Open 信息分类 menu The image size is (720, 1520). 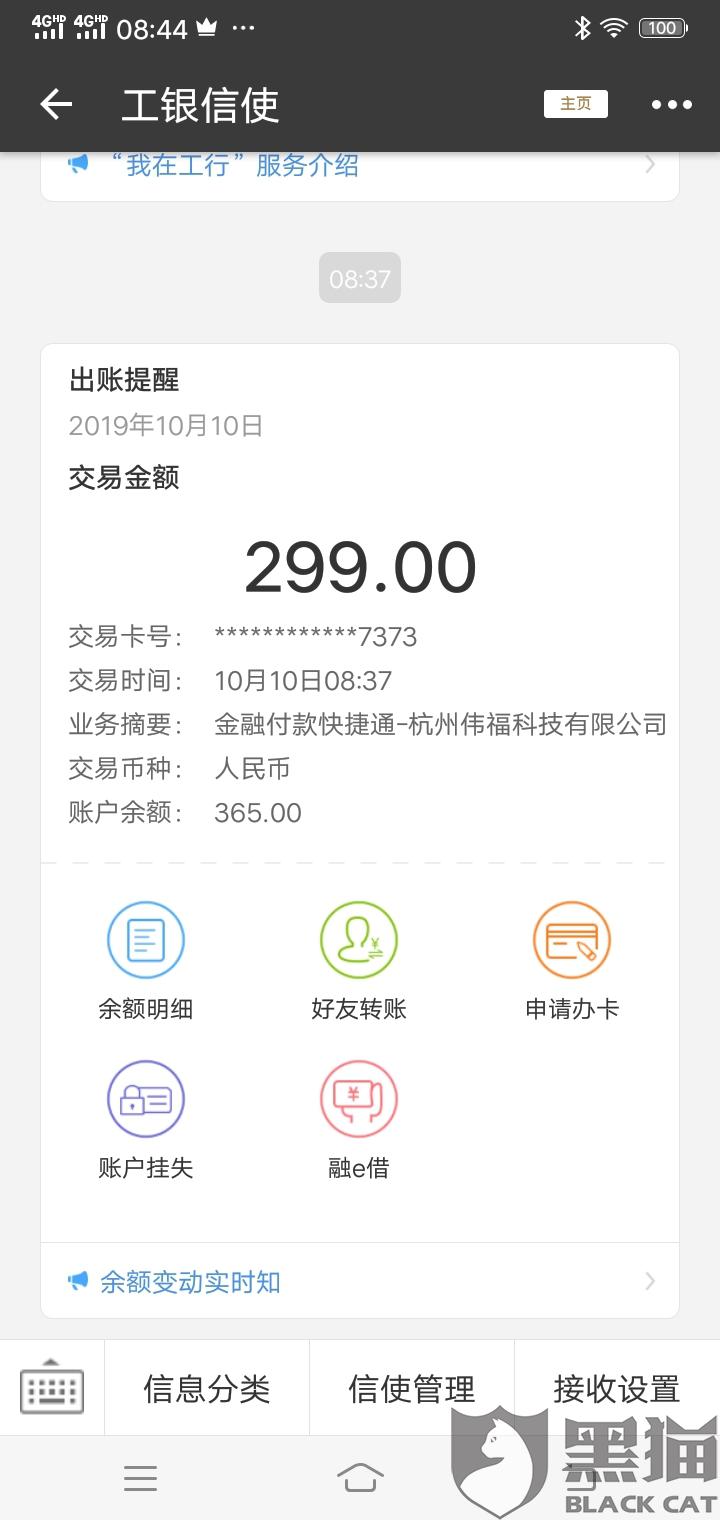(x=207, y=1388)
